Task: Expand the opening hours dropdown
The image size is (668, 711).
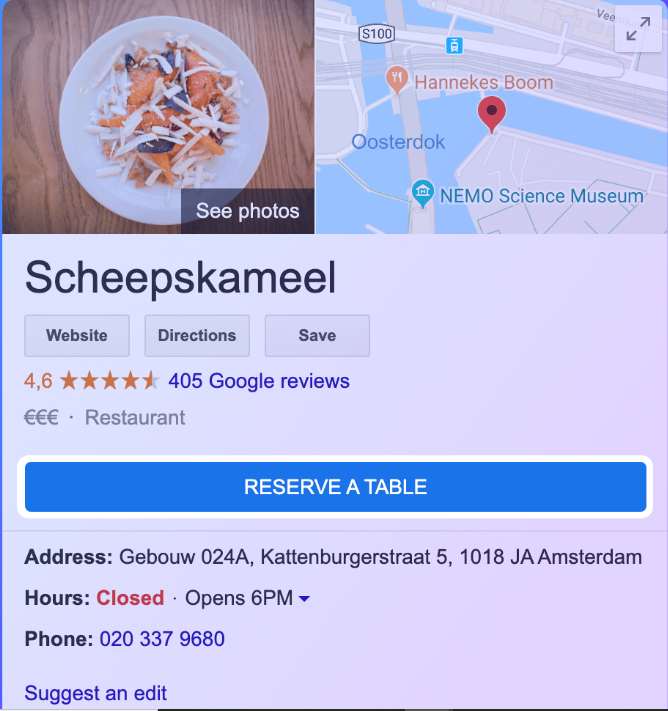Action: (x=304, y=599)
